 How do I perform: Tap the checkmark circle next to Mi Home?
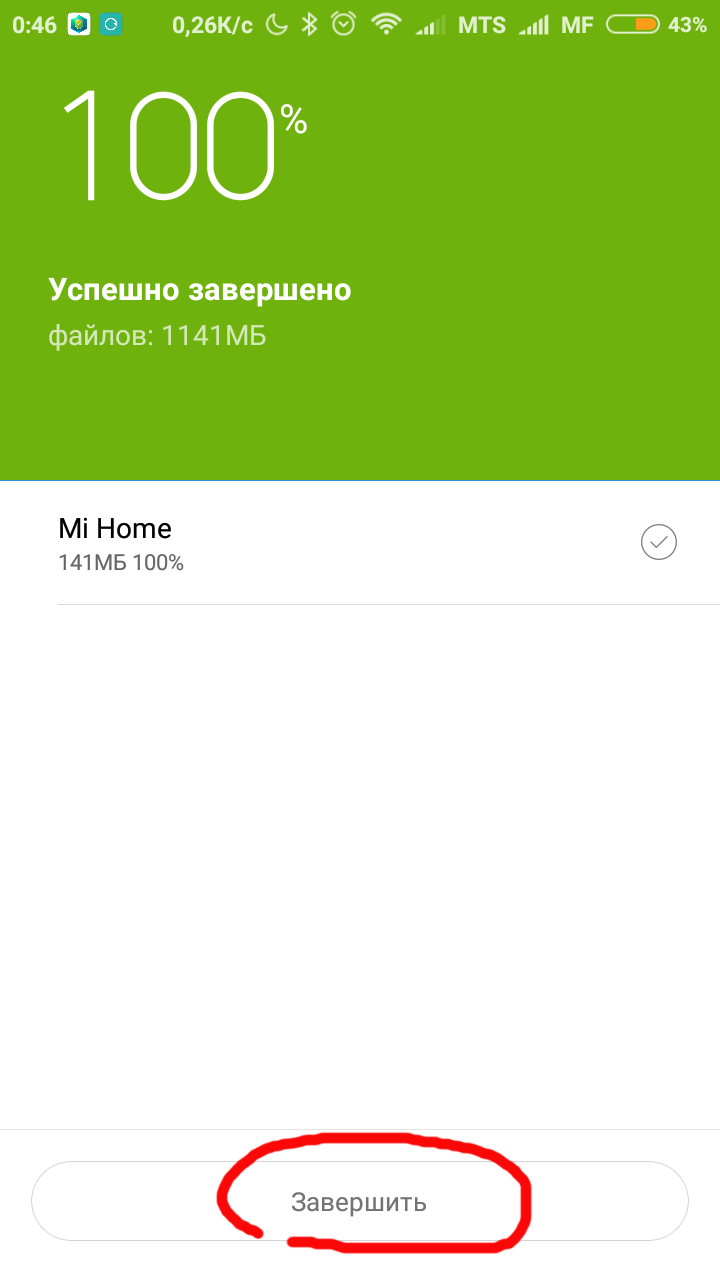(x=657, y=542)
